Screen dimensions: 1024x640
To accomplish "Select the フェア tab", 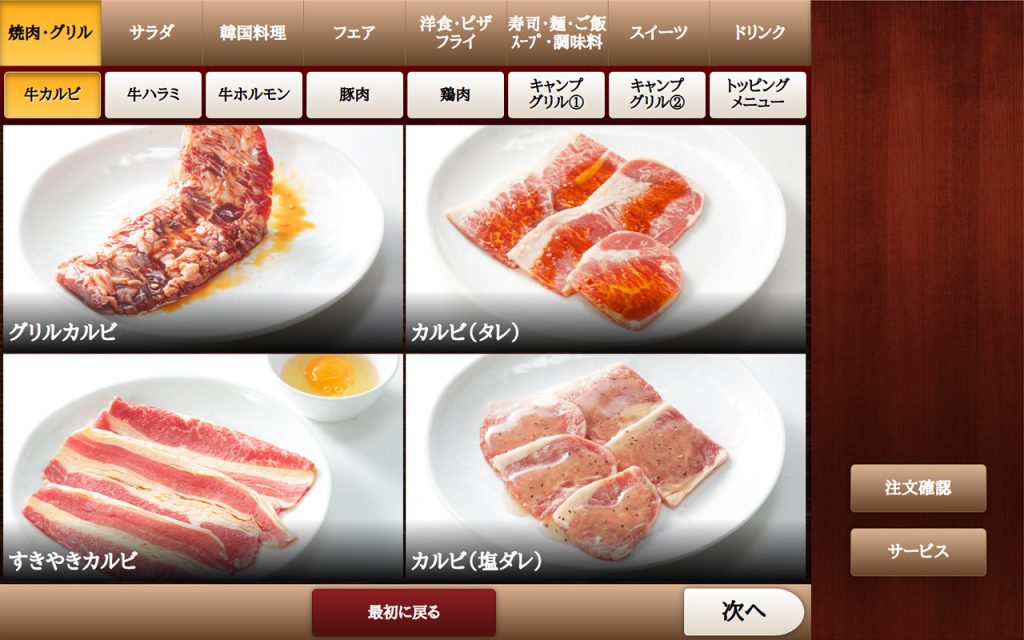I will (354, 33).
